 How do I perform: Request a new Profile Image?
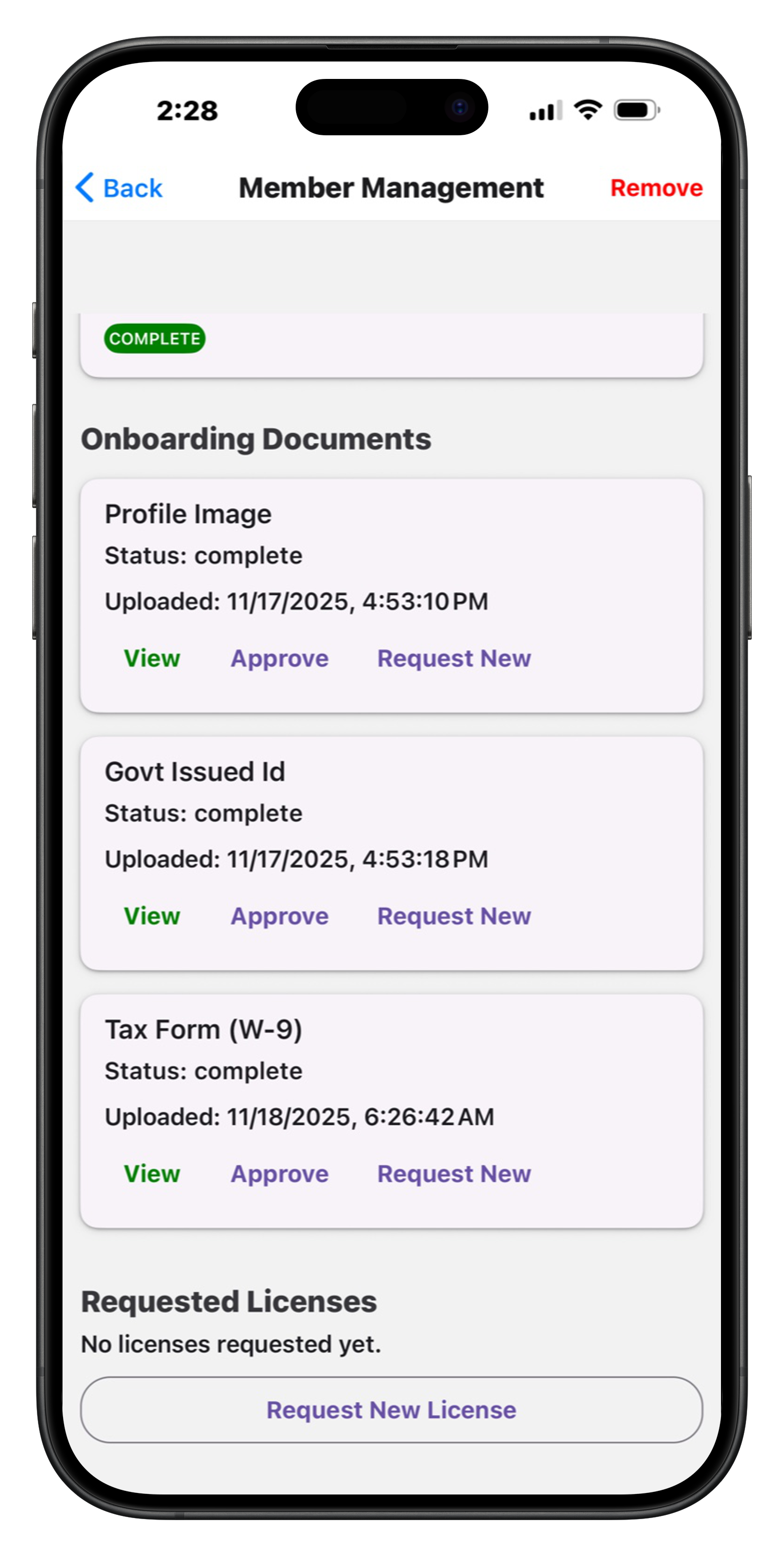(x=453, y=659)
